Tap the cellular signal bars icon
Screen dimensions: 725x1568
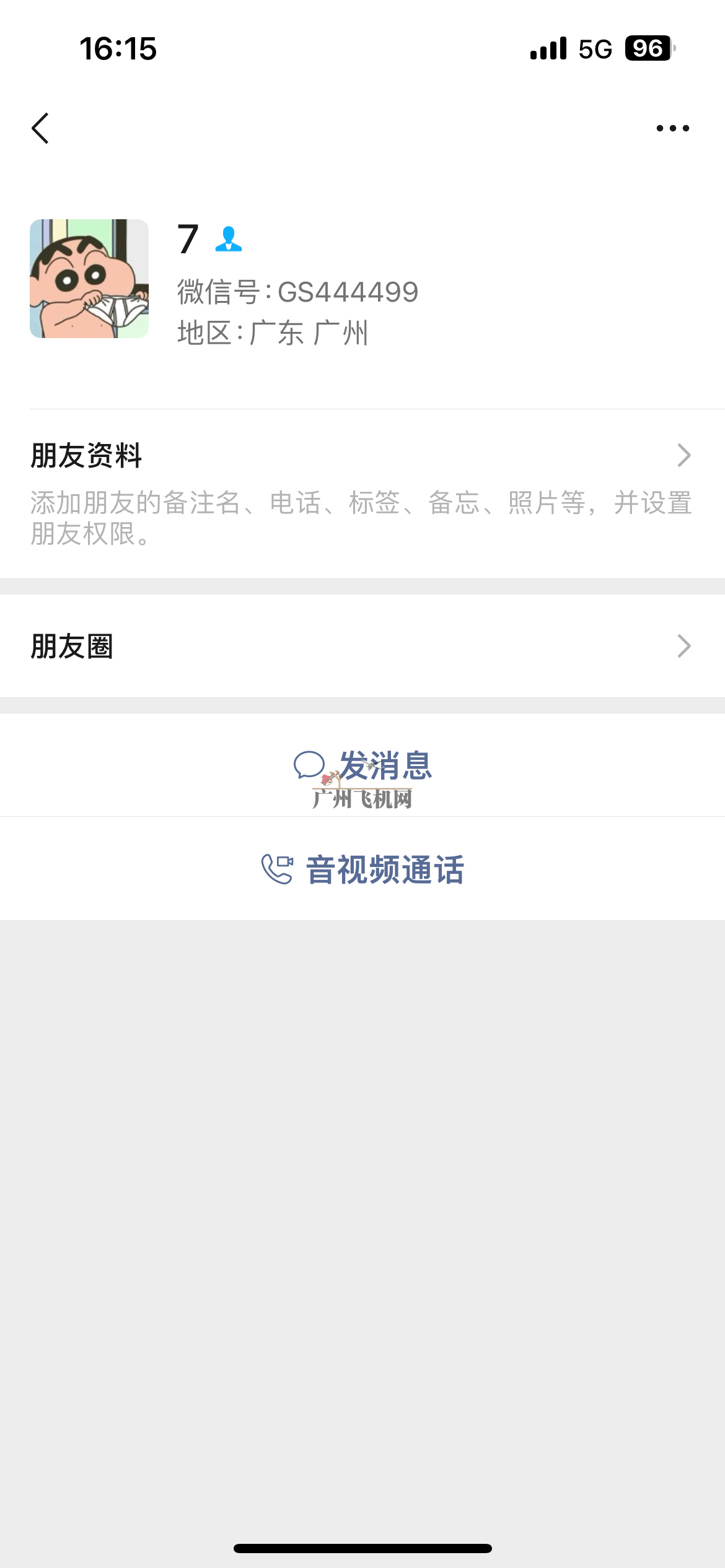click(x=548, y=48)
